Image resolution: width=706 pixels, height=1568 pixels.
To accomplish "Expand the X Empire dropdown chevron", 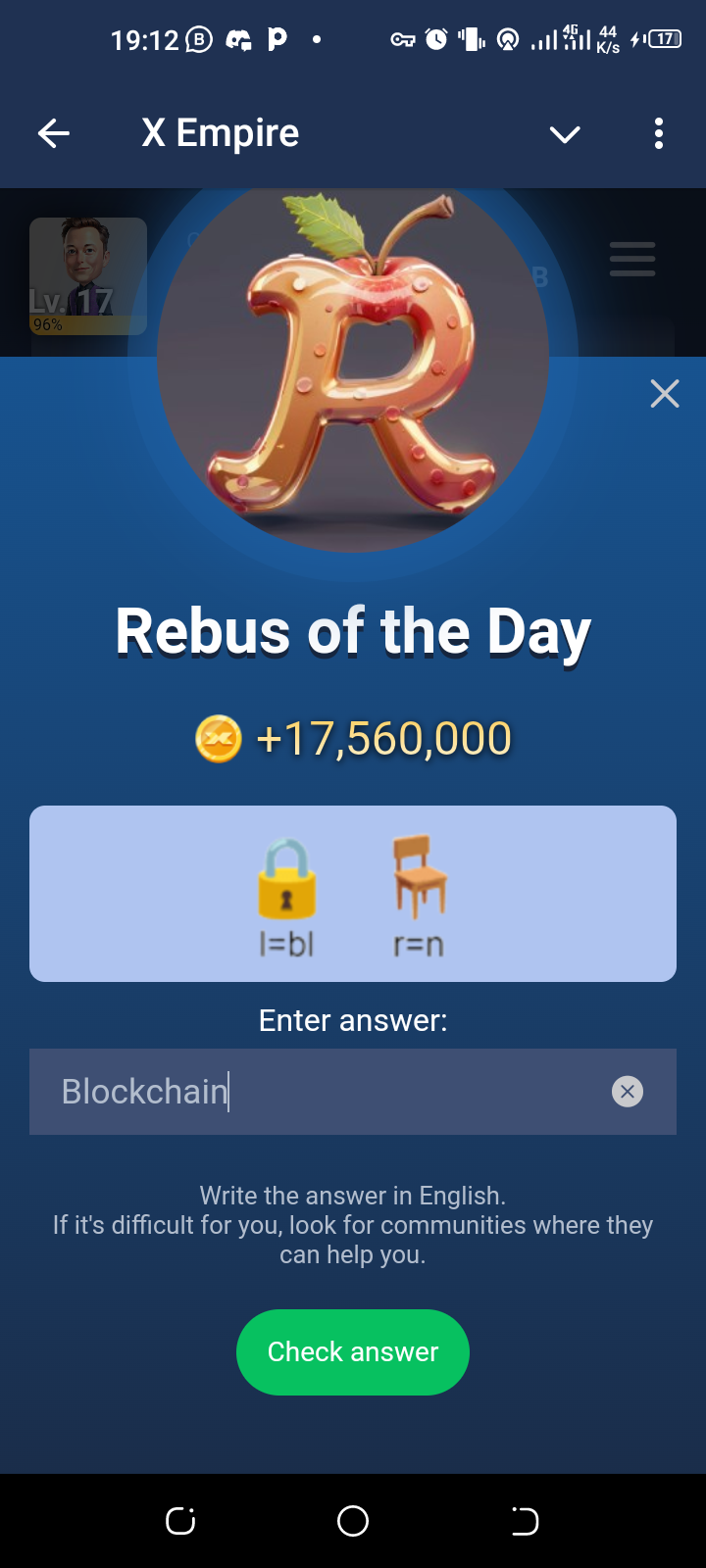I will click(x=565, y=134).
